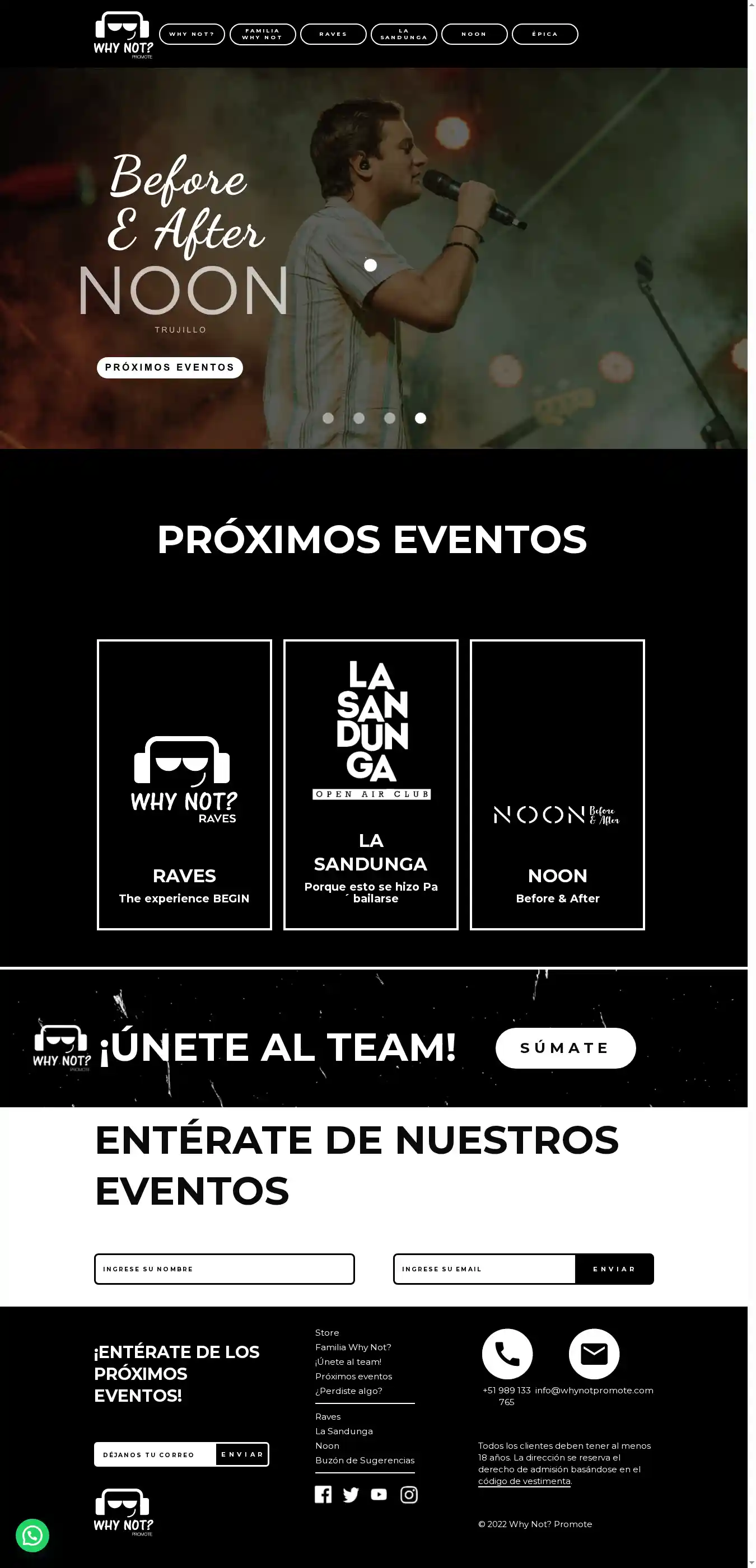Open the Raves nav button
756x1568 pixels.
pos(333,34)
